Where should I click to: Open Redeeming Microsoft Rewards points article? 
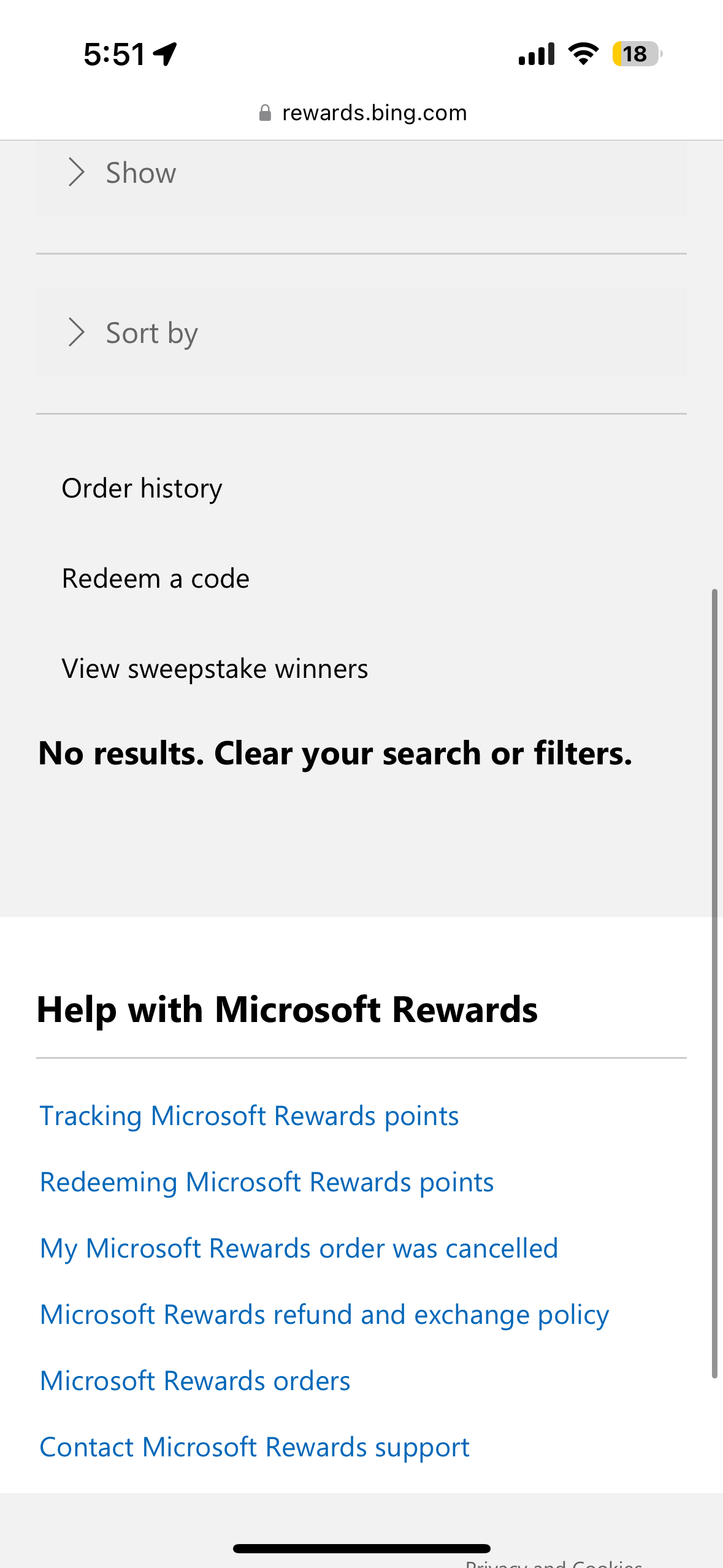click(266, 1181)
